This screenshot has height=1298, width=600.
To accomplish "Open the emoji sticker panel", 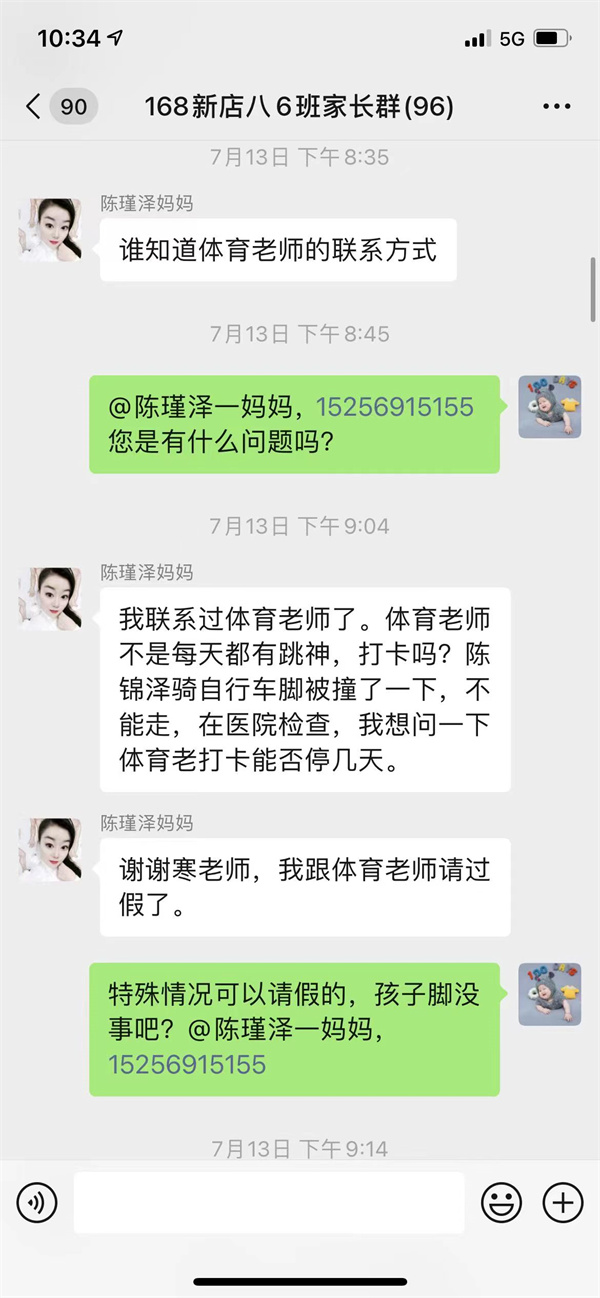I will tap(501, 1202).
